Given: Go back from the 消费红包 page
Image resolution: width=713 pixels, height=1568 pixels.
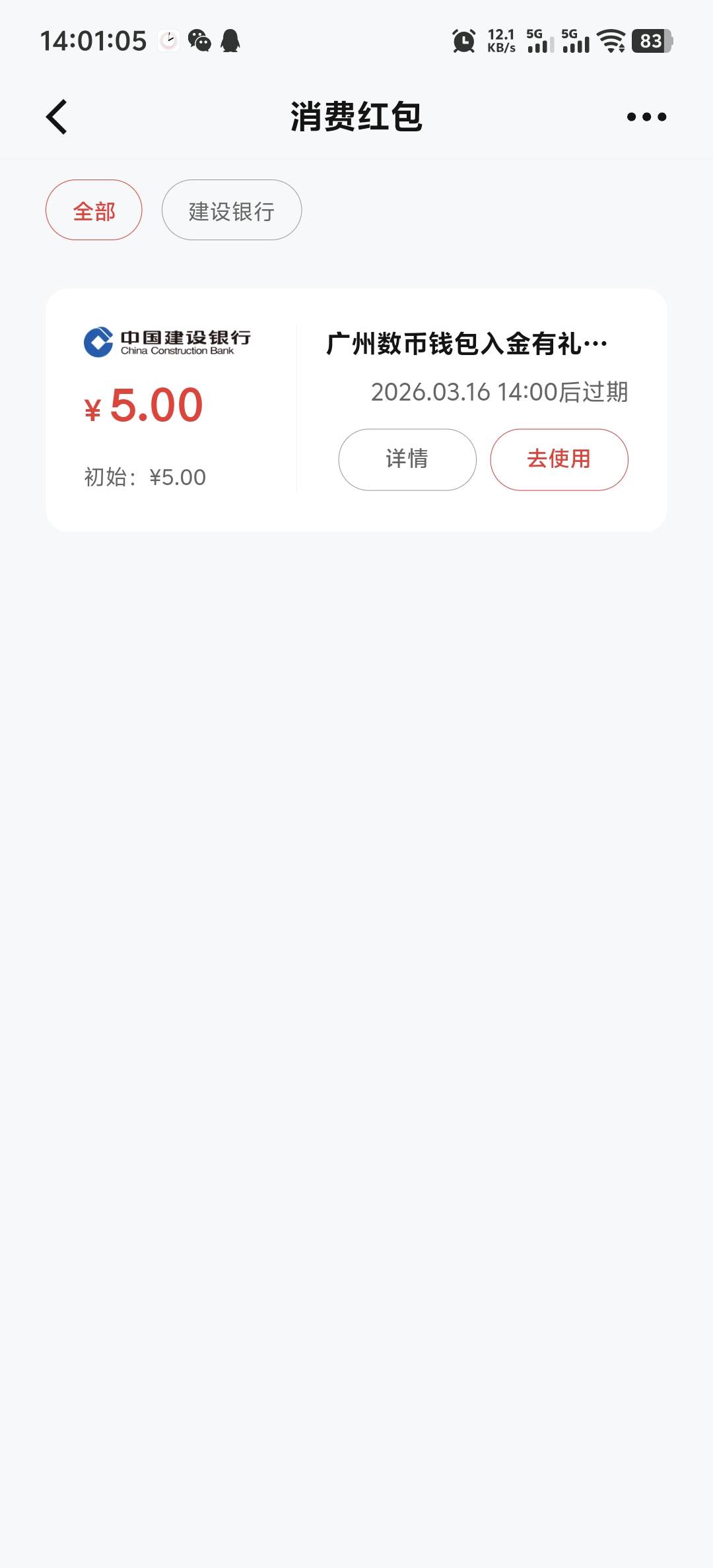Looking at the screenshot, I should pyautogui.click(x=57, y=117).
